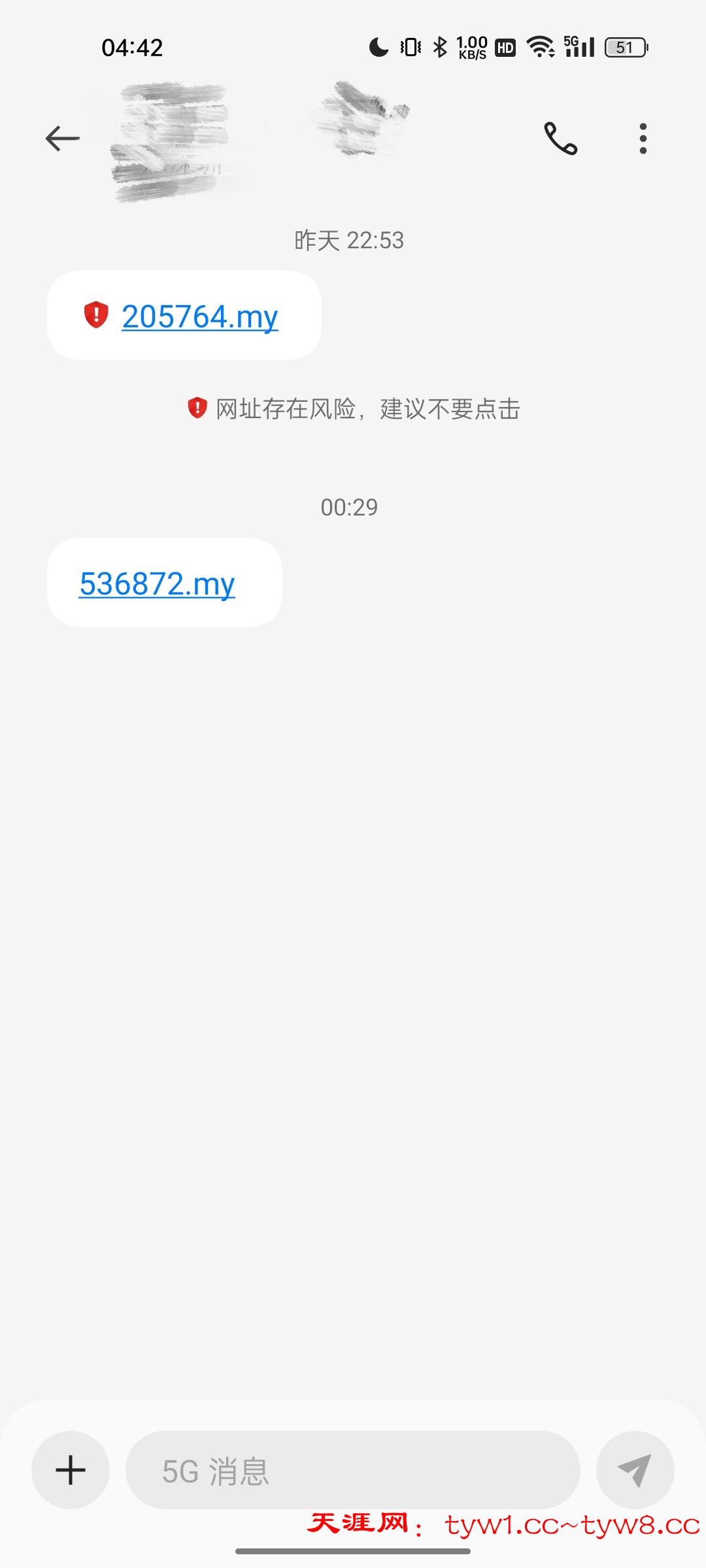This screenshot has height=1568, width=706.
Task: Open the 205764.my link
Action: tap(199, 317)
